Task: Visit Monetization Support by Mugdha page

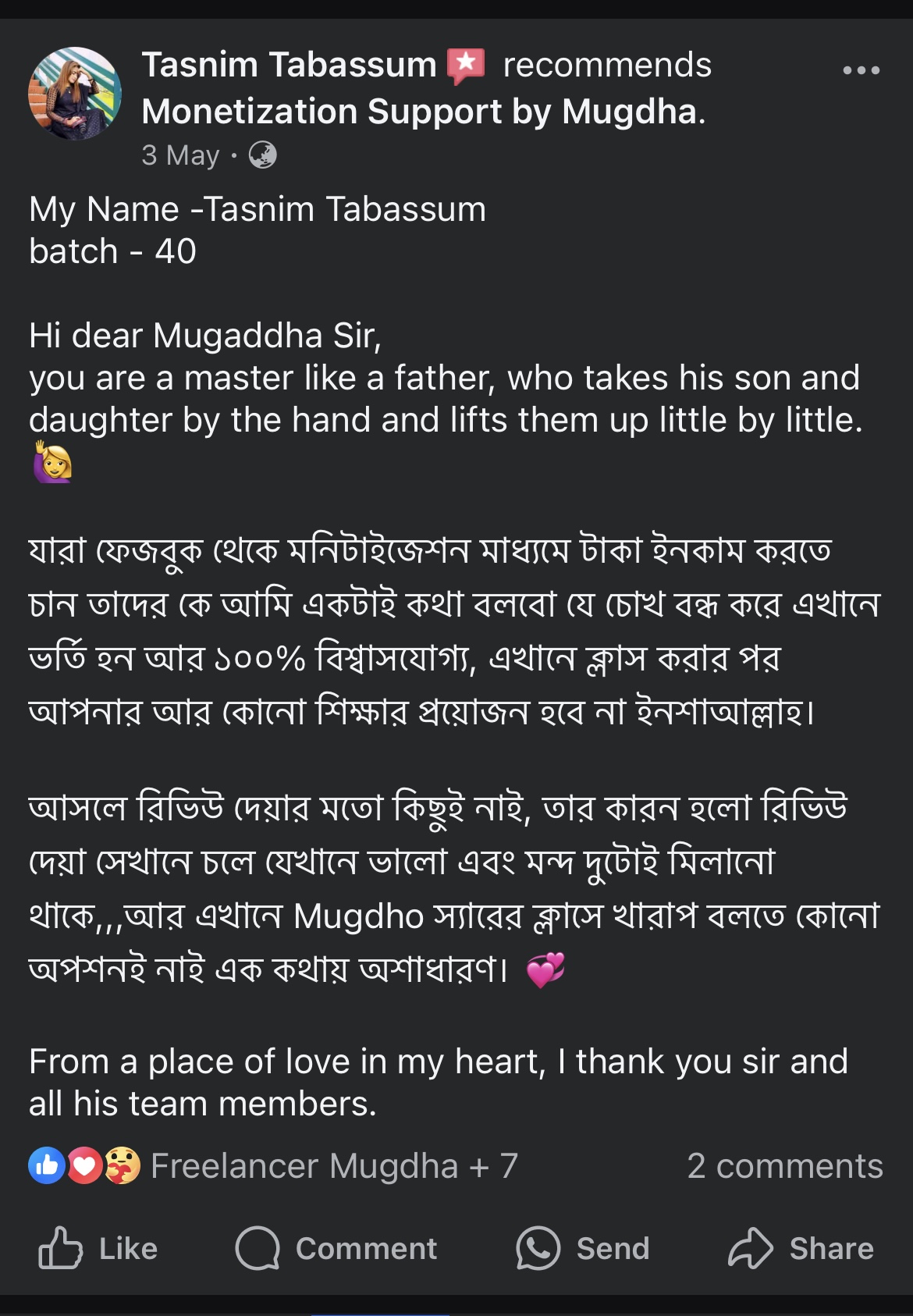Action: [x=421, y=112]
